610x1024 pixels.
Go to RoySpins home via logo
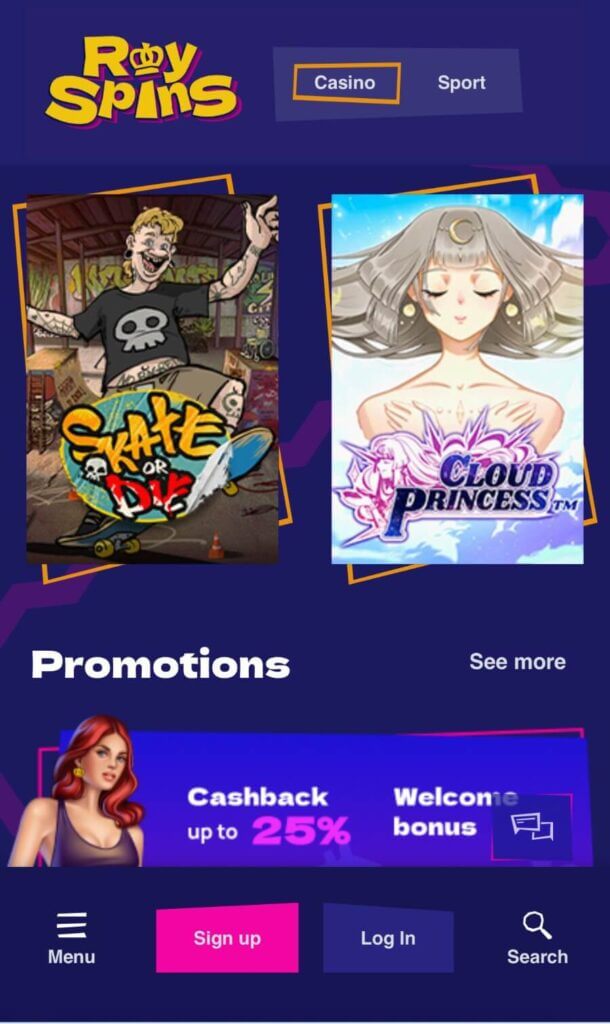coord(140,80)
